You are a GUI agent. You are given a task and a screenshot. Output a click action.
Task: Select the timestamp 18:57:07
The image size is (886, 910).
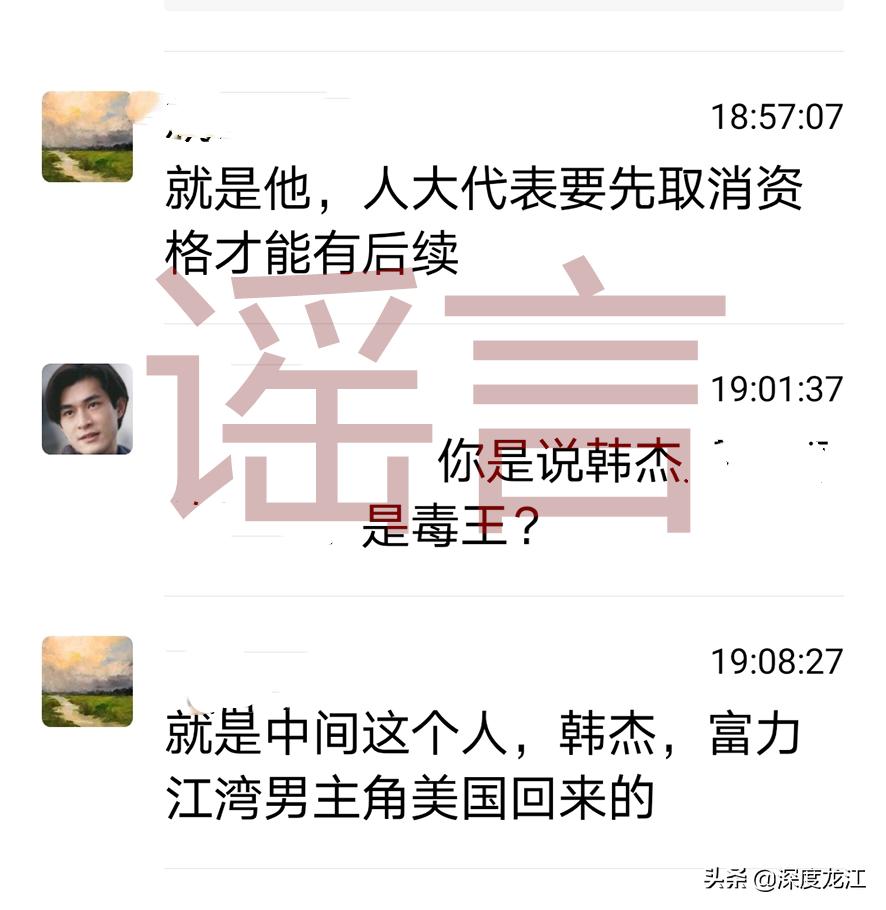click(781, 115)
